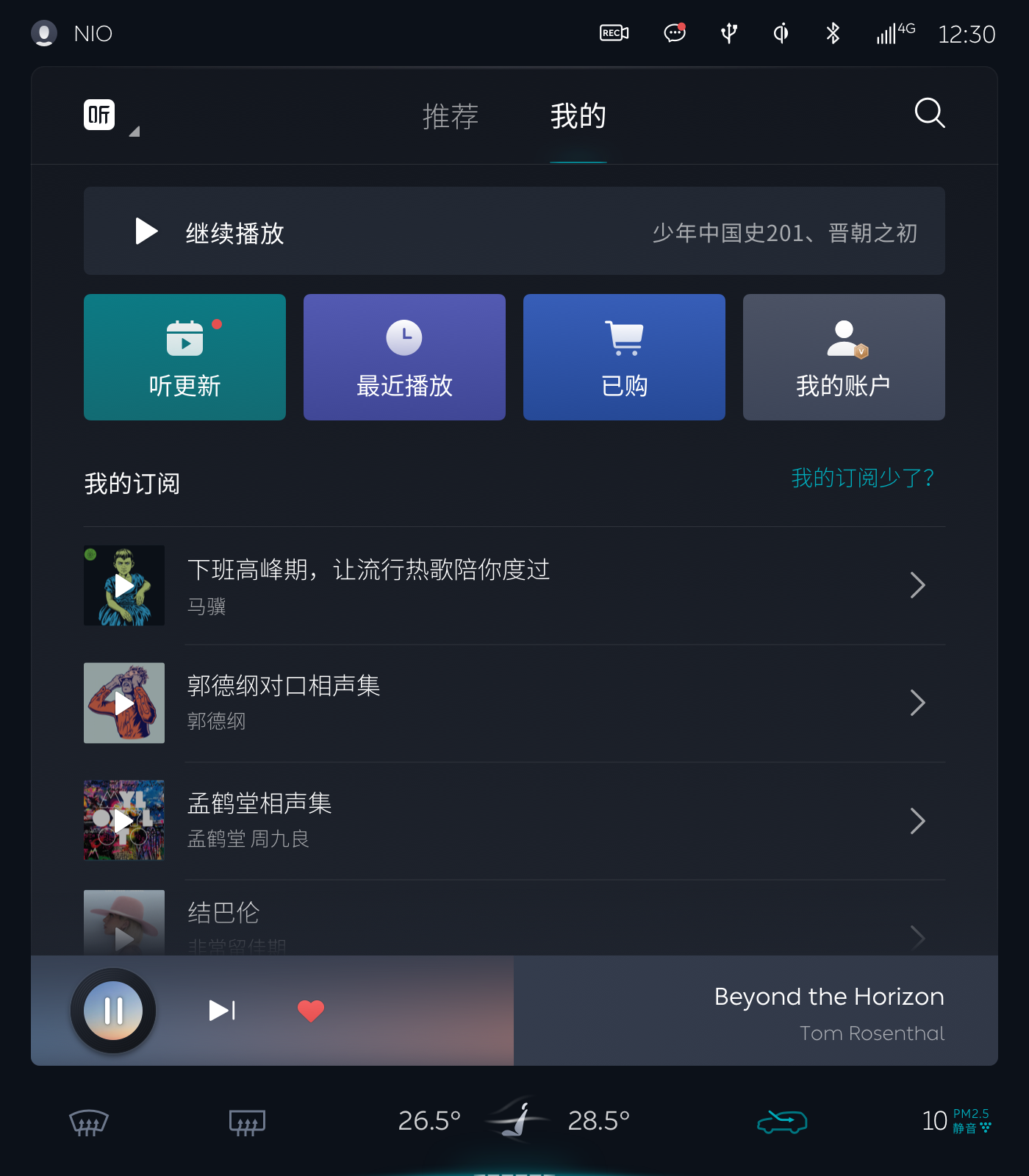Open the 下班高峰期 playlist by 马骥
This screenshot has height=1176, width=1029.
(514, 585)
